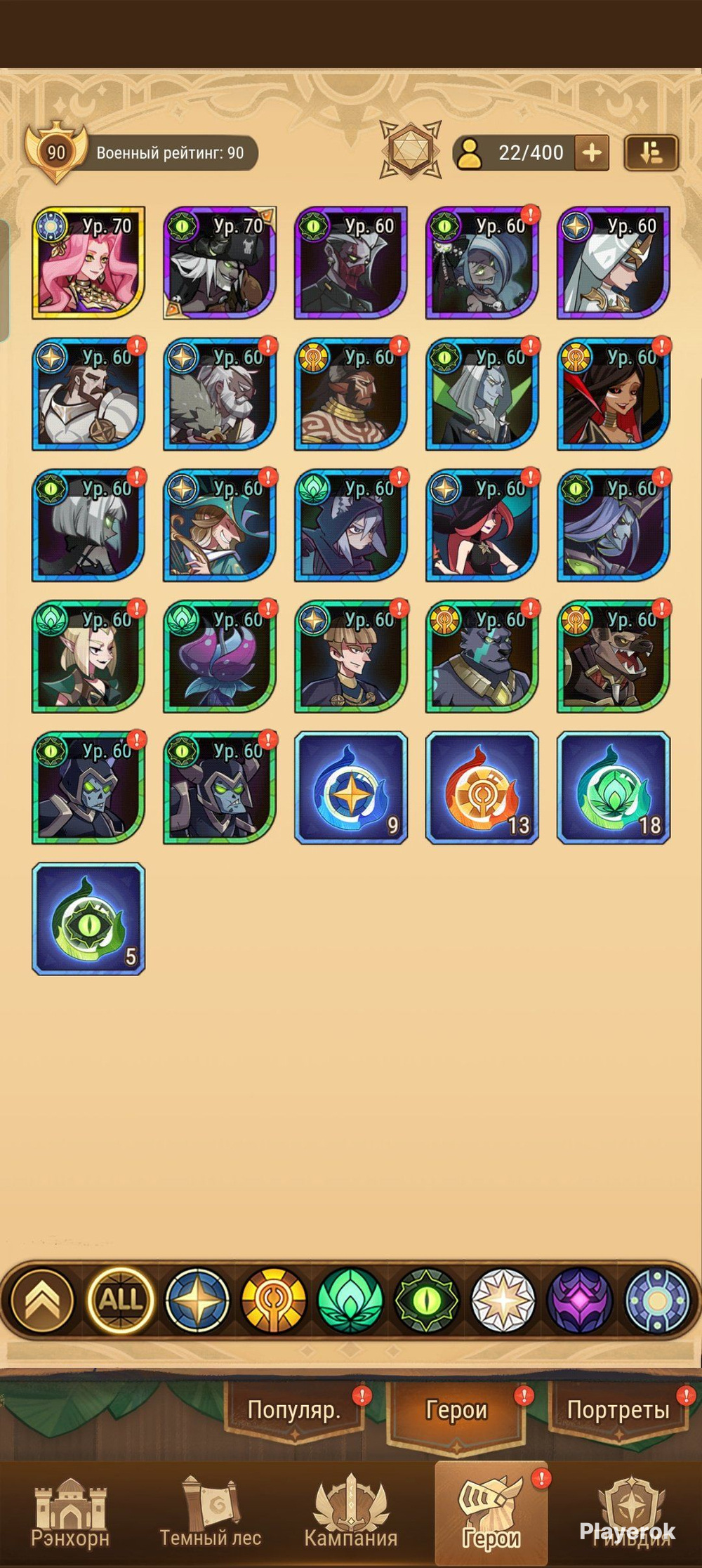
Task: Switch to the Популяр. tab
Action: (x=294, y=1410)
